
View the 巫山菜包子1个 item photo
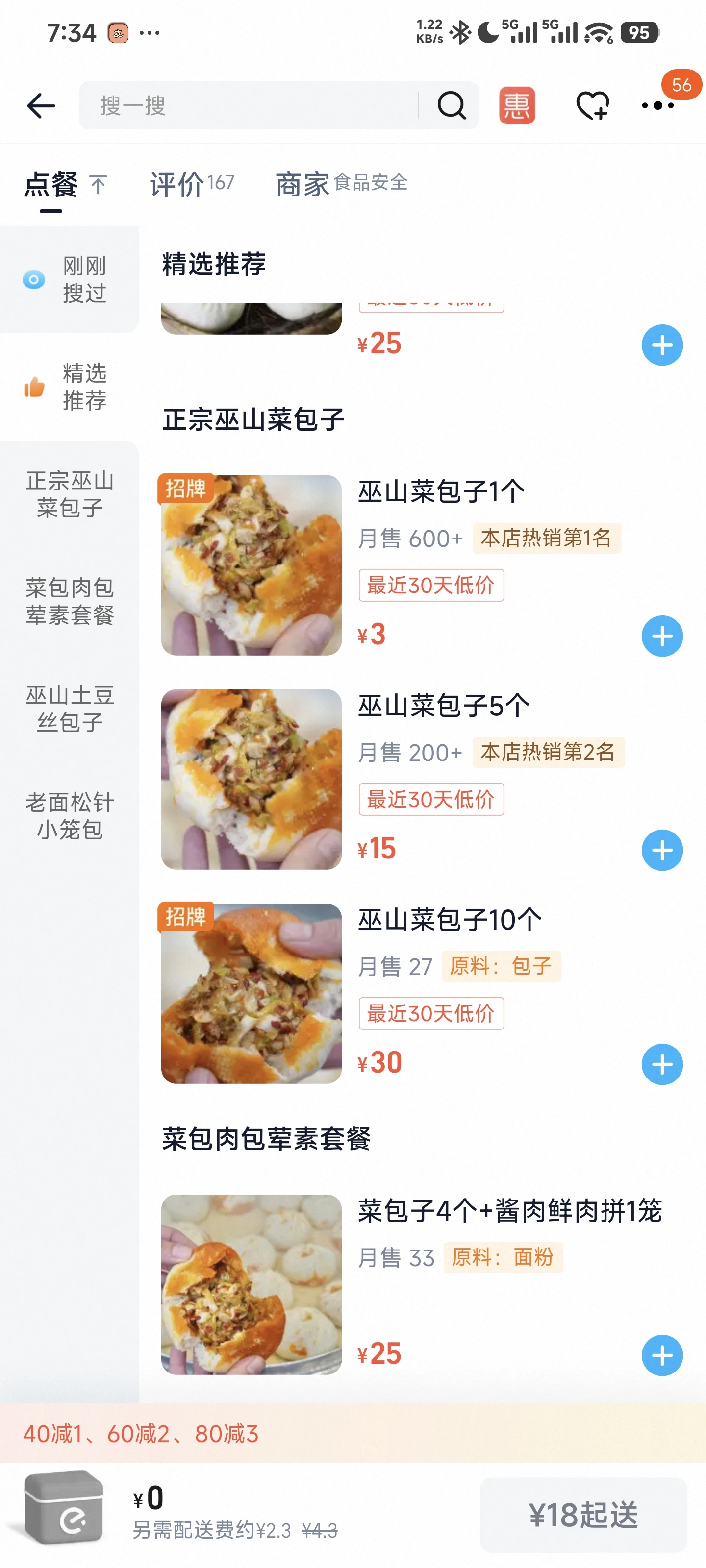(x=251, y=565)
